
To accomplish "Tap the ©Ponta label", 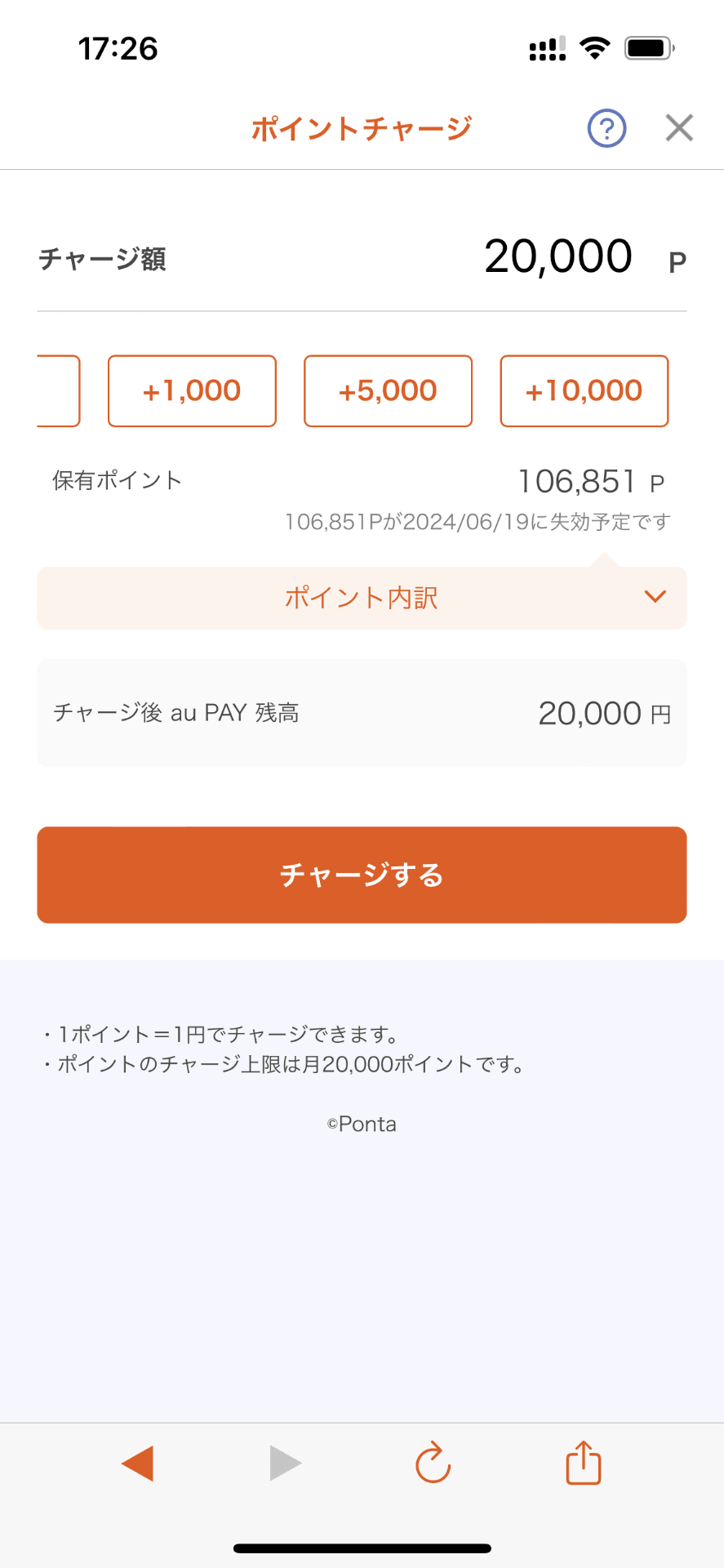I will [362, 1124].
